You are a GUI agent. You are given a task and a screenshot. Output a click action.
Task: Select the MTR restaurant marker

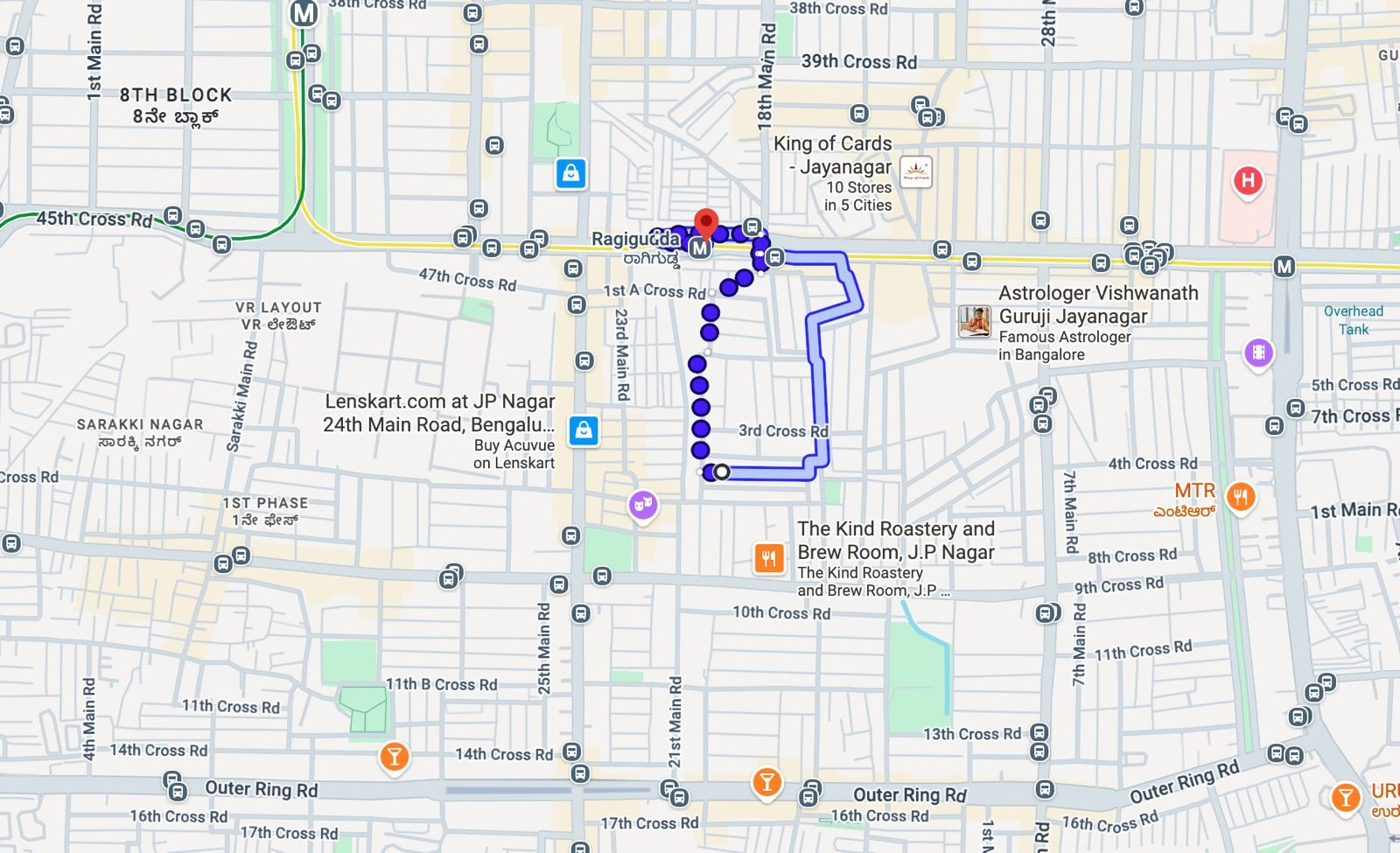coord(1240,497)
